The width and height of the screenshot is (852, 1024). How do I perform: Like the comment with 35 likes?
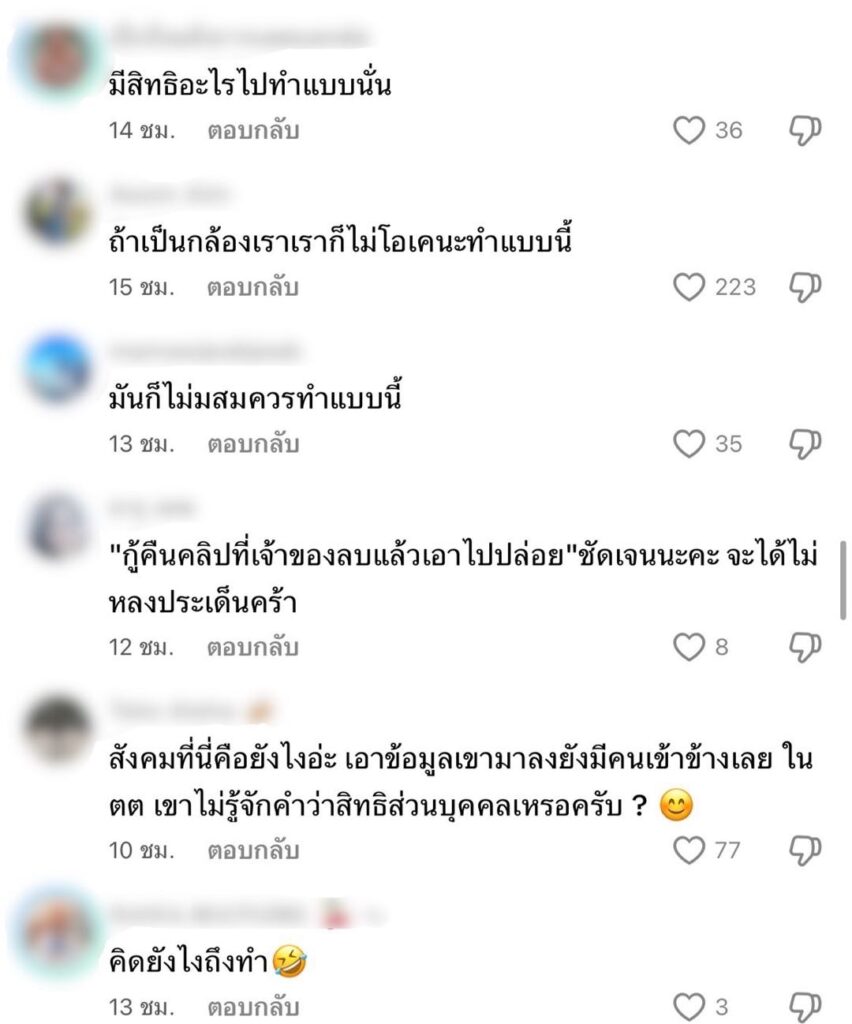[689, 443]
